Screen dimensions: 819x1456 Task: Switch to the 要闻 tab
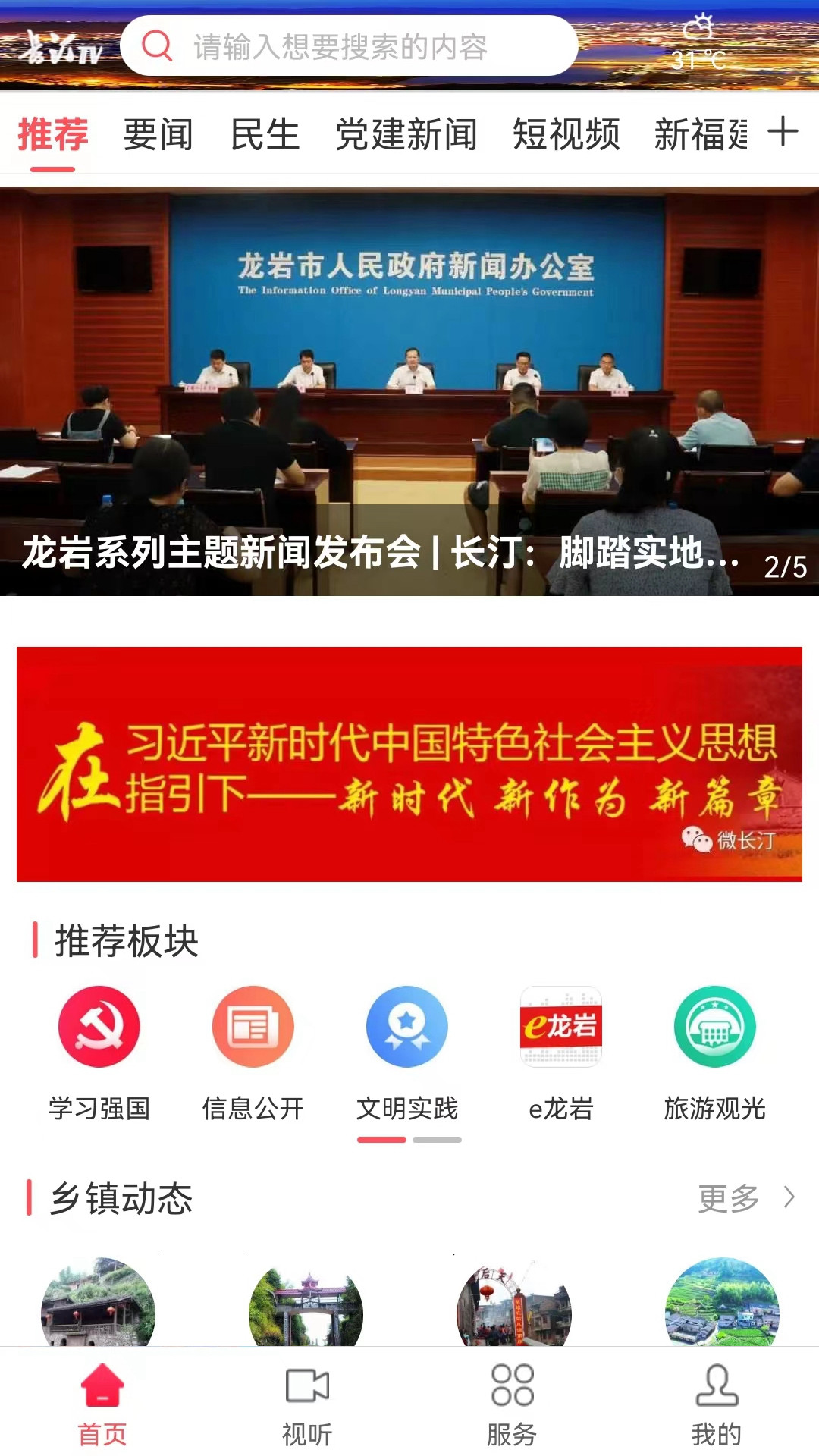157,135
